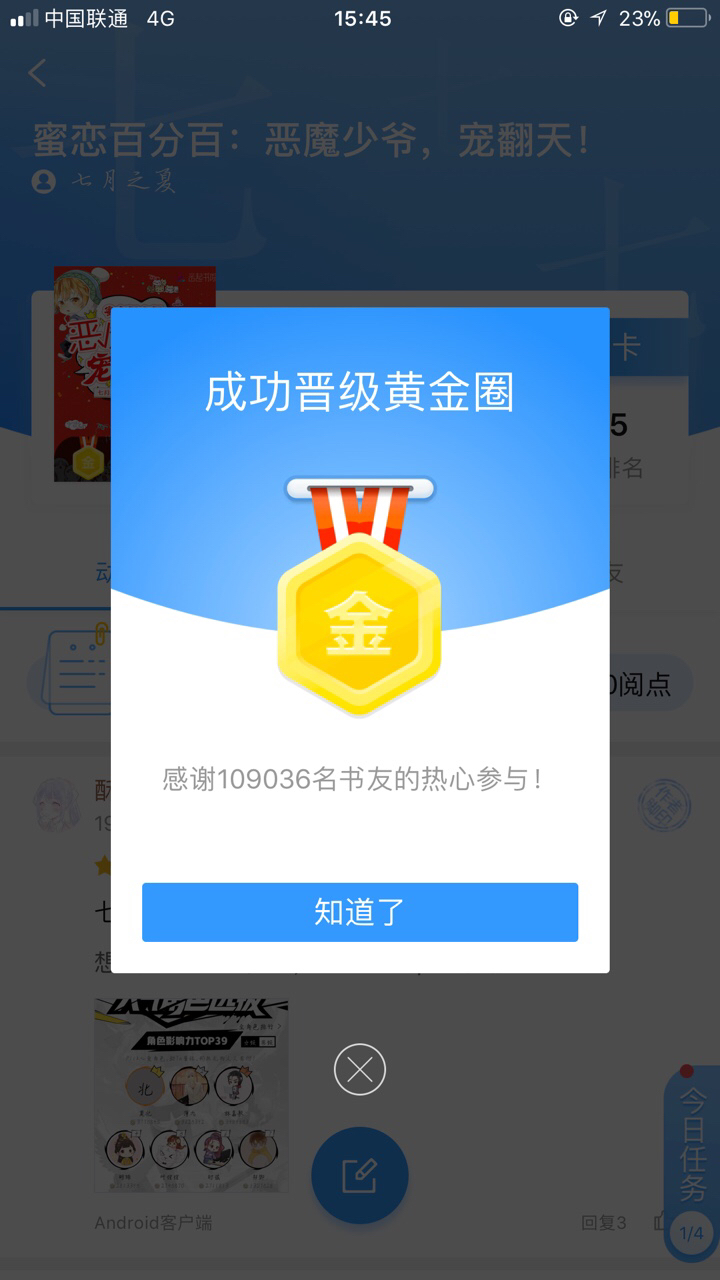720x1280 pixels.
Task: Tap the 知道了 button
Action: click(360, 912)
